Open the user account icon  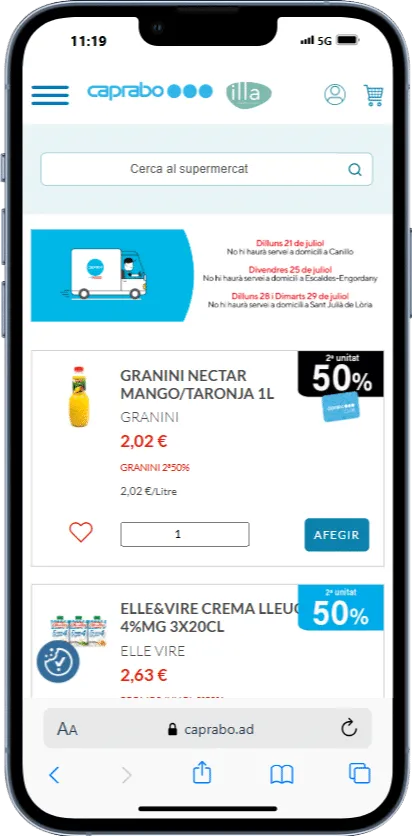335,94
